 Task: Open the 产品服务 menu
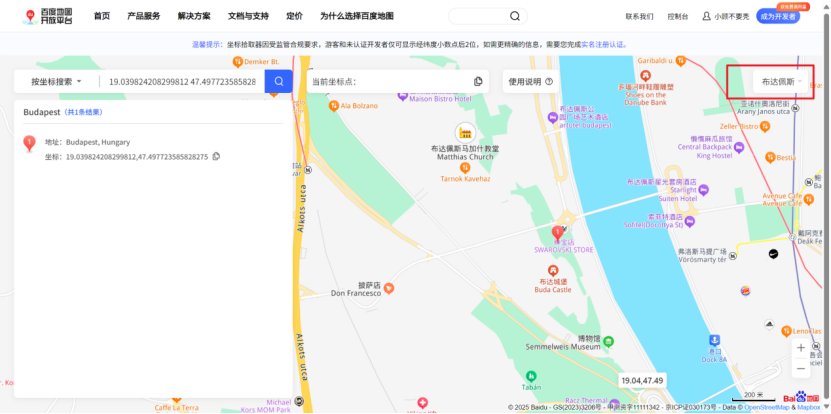pyautogui.click(x=143, y=16)
